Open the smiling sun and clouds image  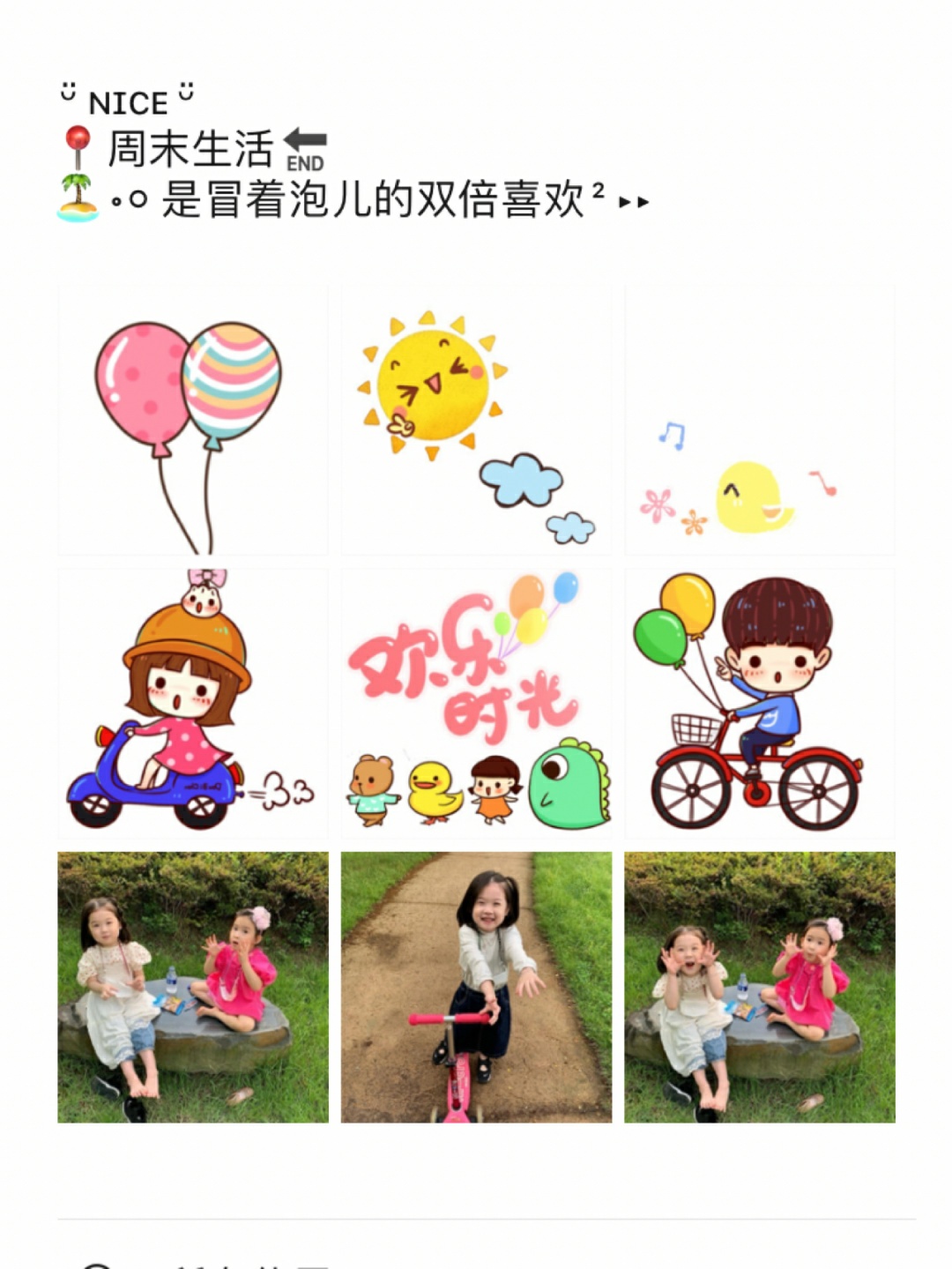476,420
